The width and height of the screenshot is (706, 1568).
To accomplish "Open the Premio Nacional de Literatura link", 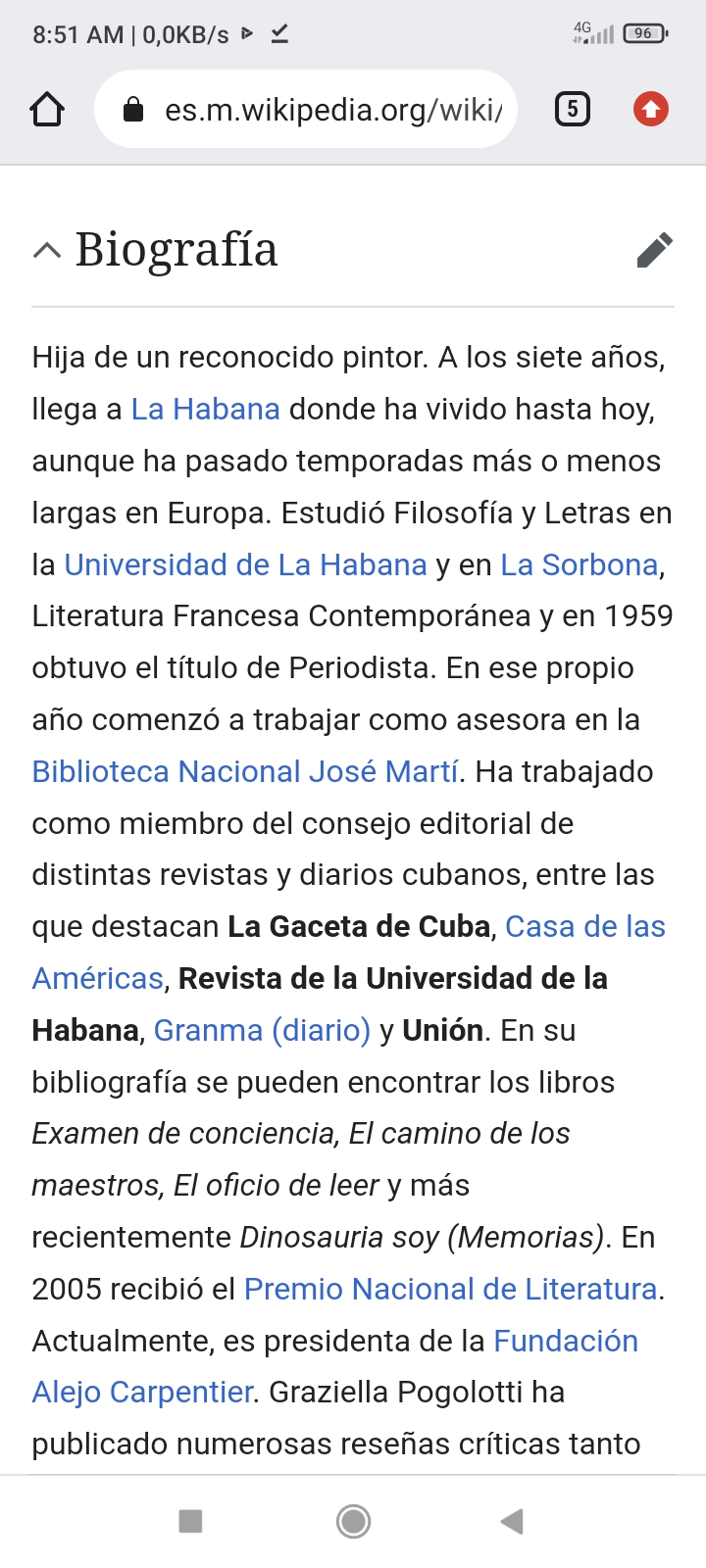I will [450, 1289].
